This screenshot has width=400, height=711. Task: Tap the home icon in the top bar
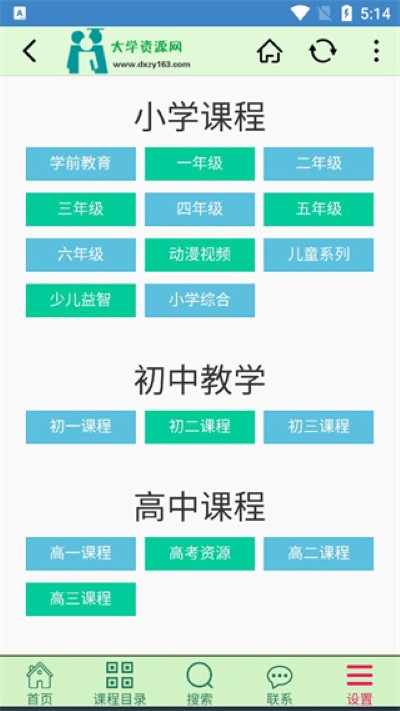coord(270,51)
